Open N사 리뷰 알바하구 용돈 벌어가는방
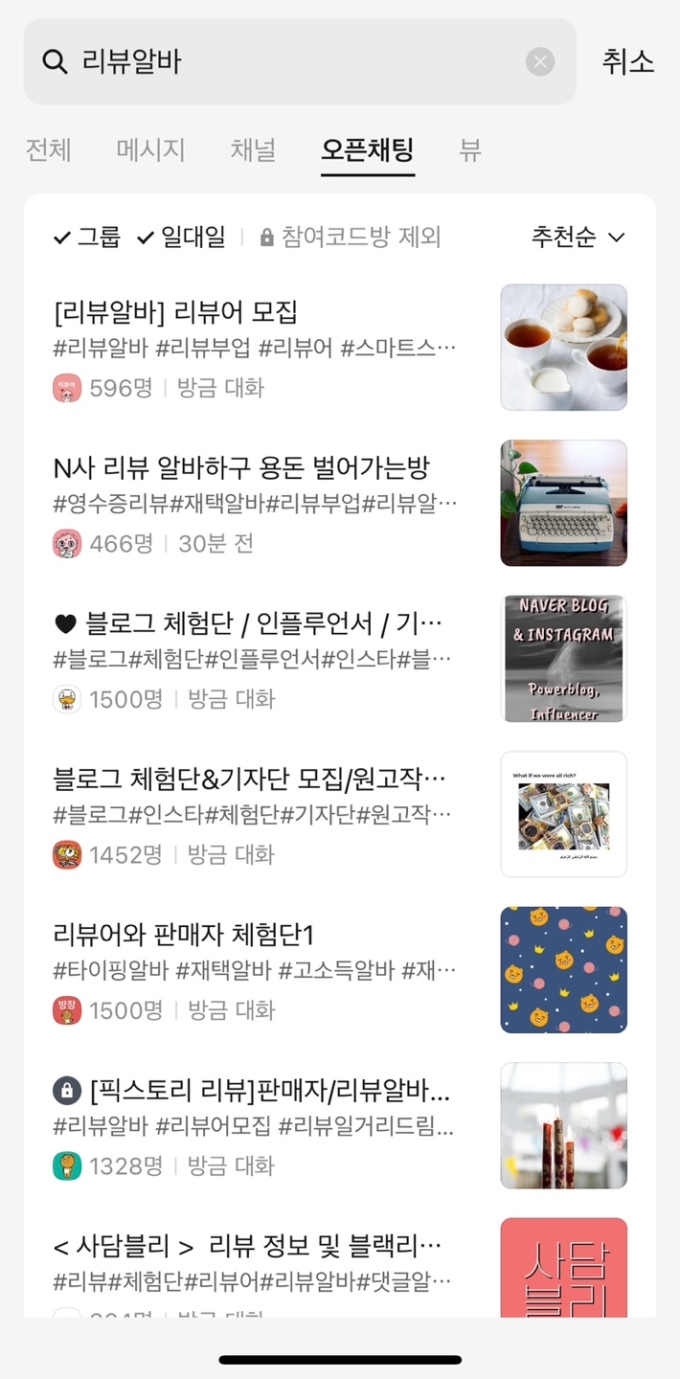 [340, 504]
